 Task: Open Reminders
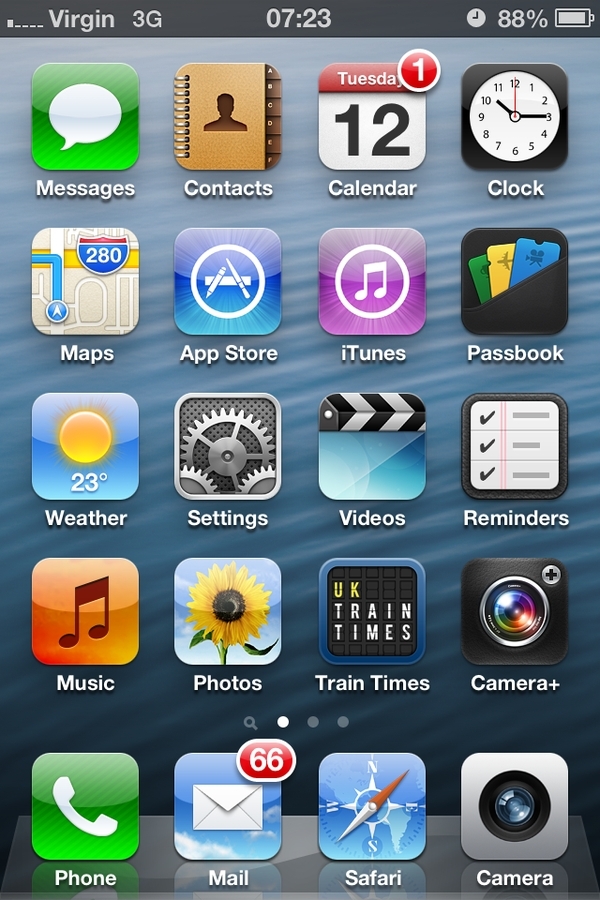[x=515, y=447]
